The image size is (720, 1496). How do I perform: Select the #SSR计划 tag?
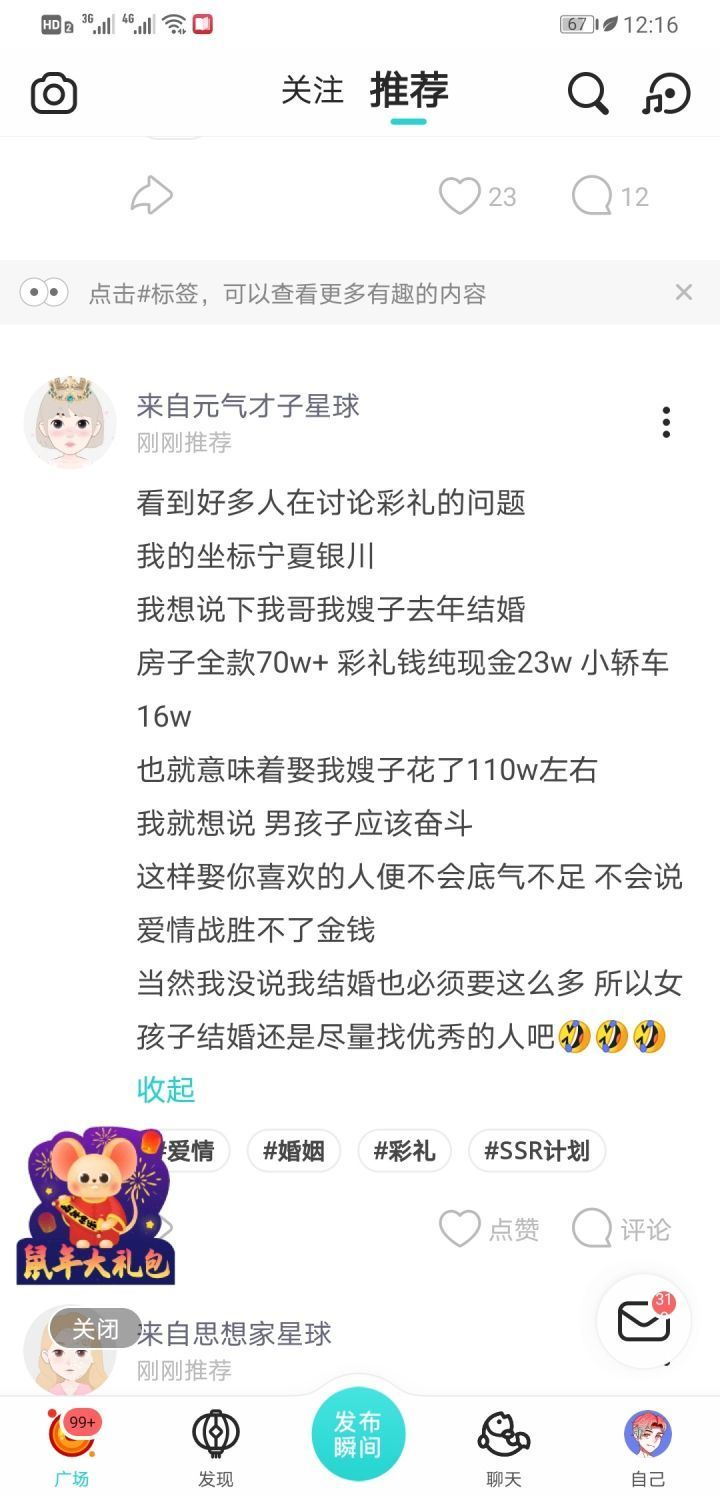(537, 1151)
